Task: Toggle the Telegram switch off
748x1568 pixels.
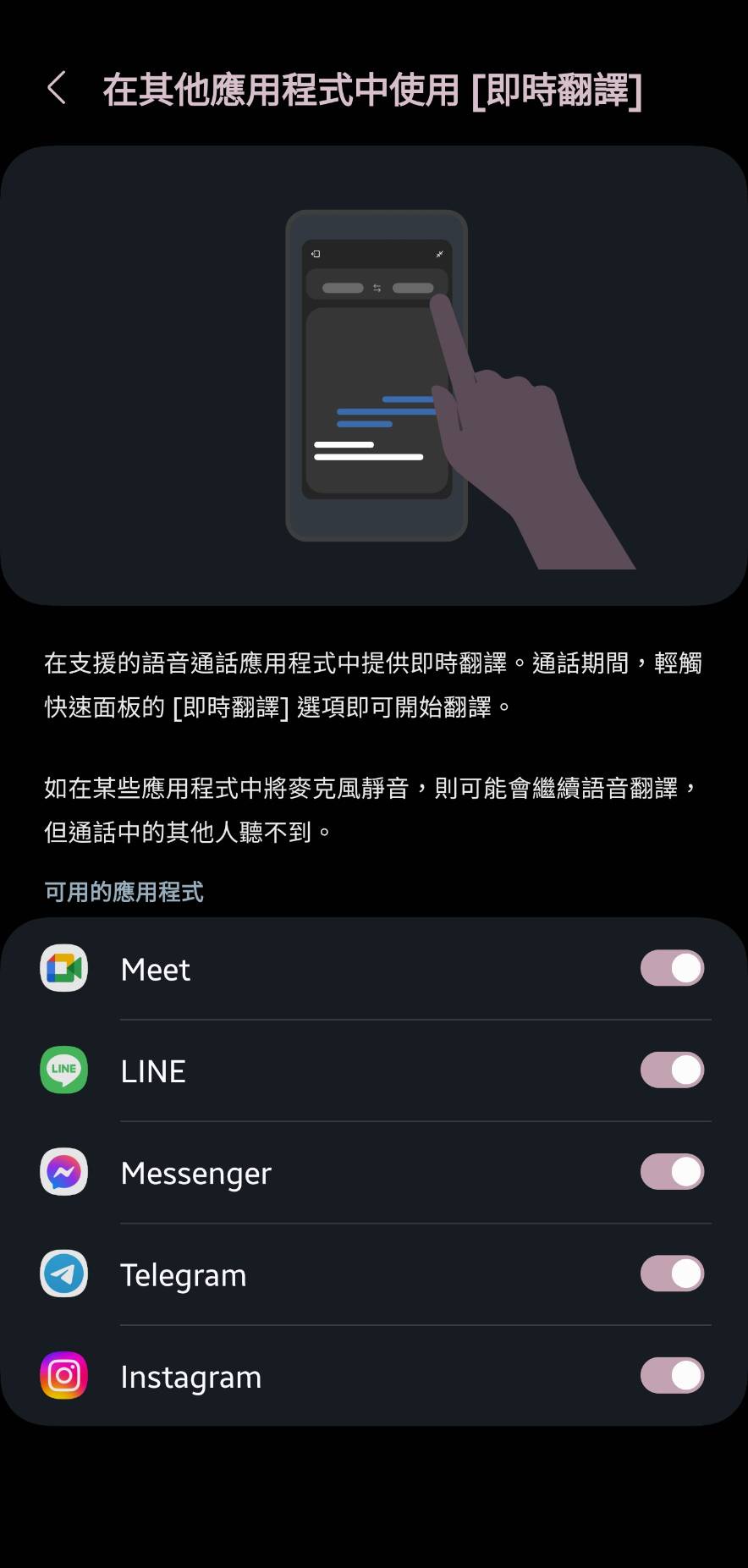Action: [672, 1274]
